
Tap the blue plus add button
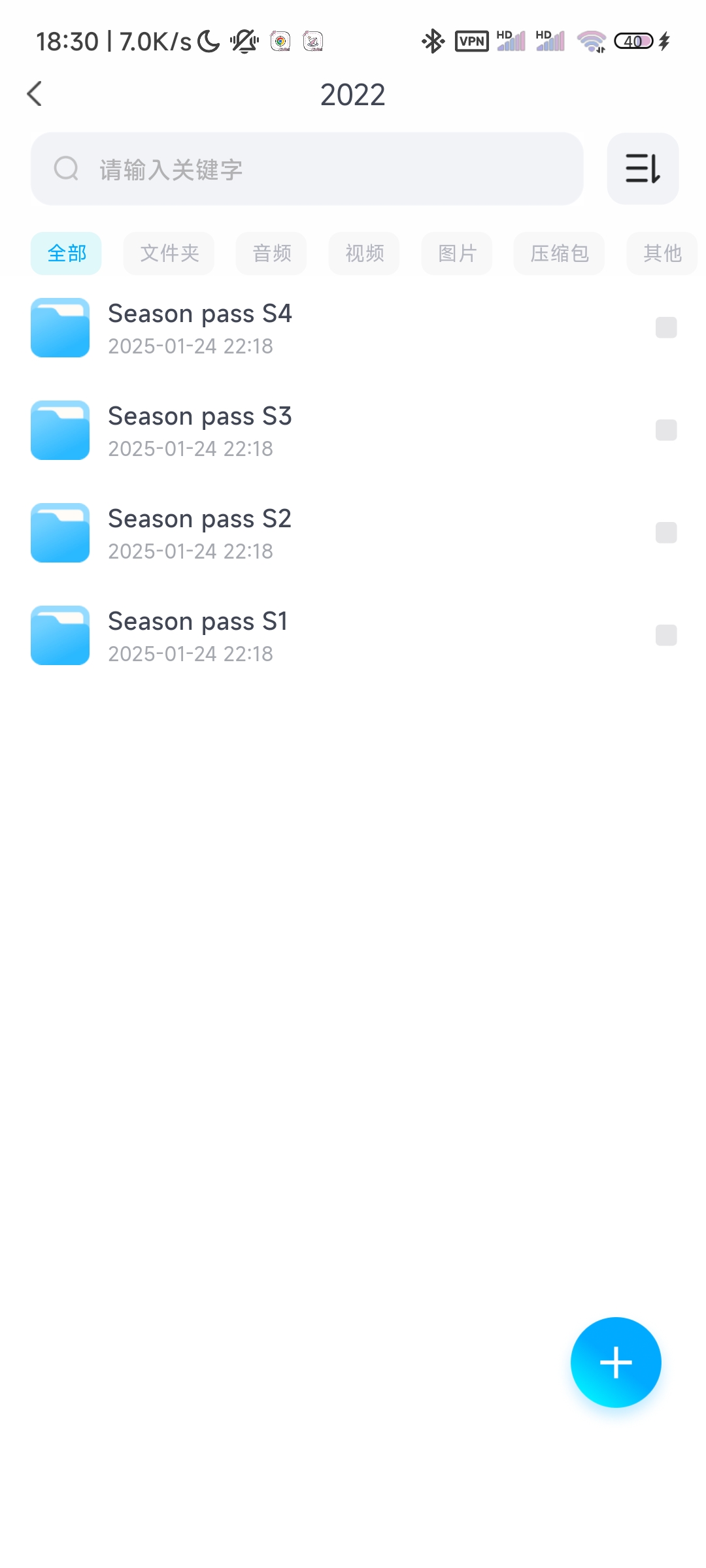(616, 1362)
